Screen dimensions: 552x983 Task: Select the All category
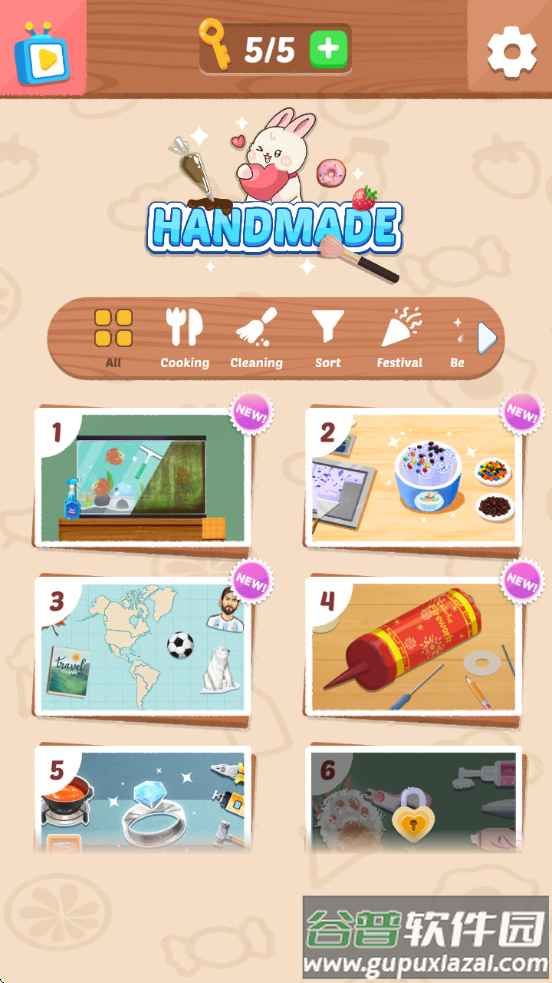pyautogui.click(x=113, y=338)
